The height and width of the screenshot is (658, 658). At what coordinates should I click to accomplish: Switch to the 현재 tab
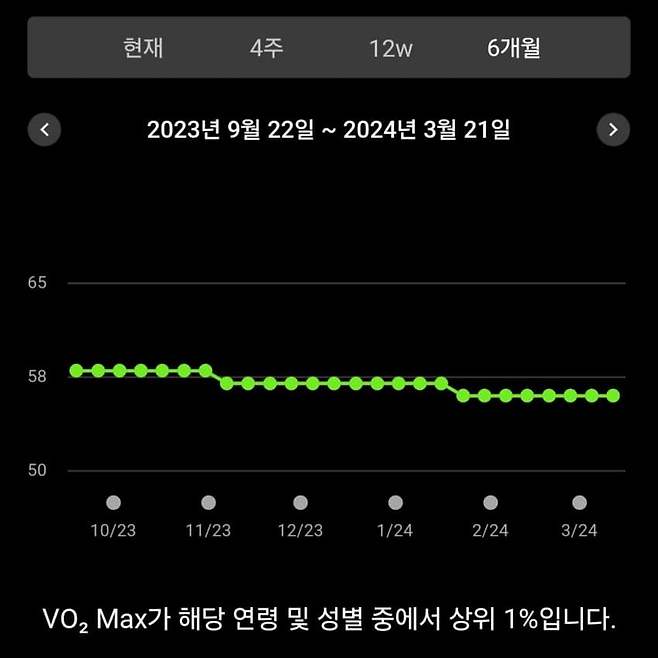[143, 47]
